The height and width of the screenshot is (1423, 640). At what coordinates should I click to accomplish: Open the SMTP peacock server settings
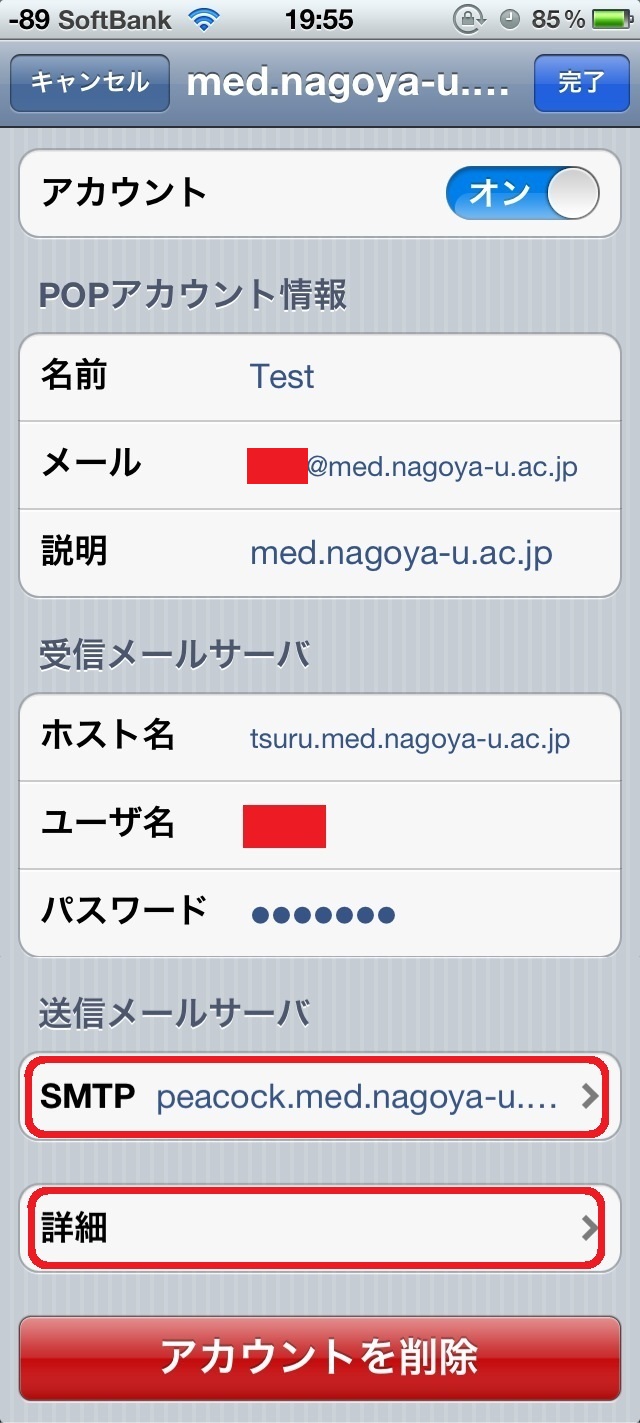coord(320,1096)
